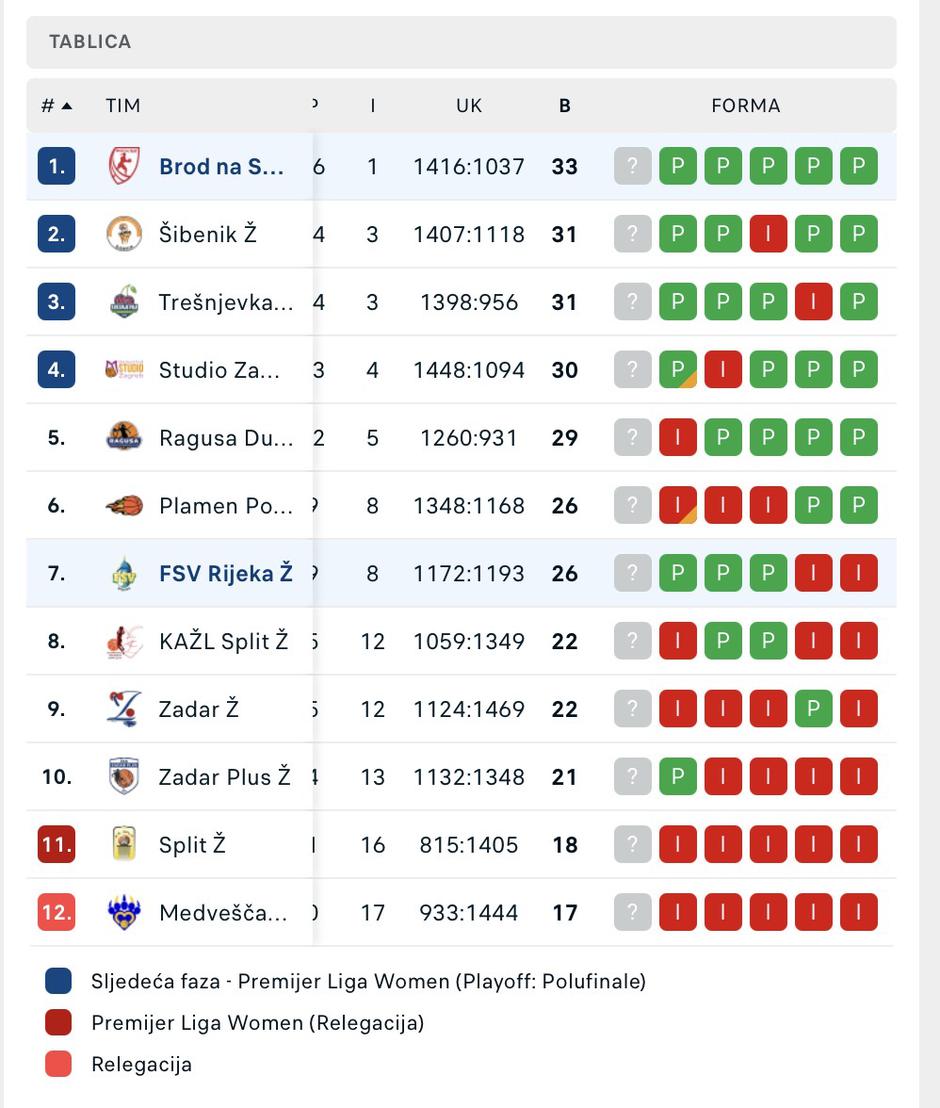View the KAŽL Split Ž team

[x=223, y=641]
